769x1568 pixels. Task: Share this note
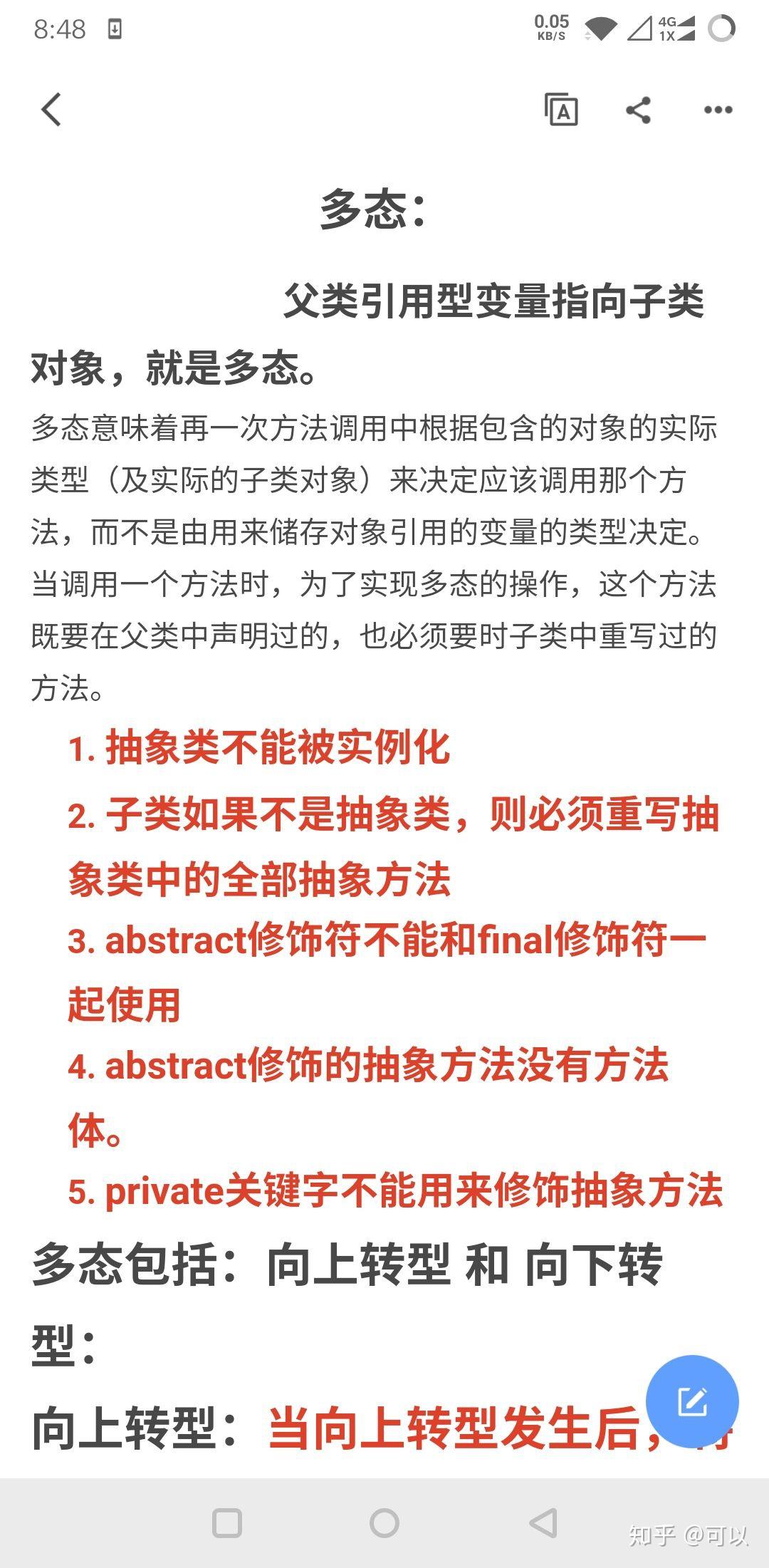639,110
